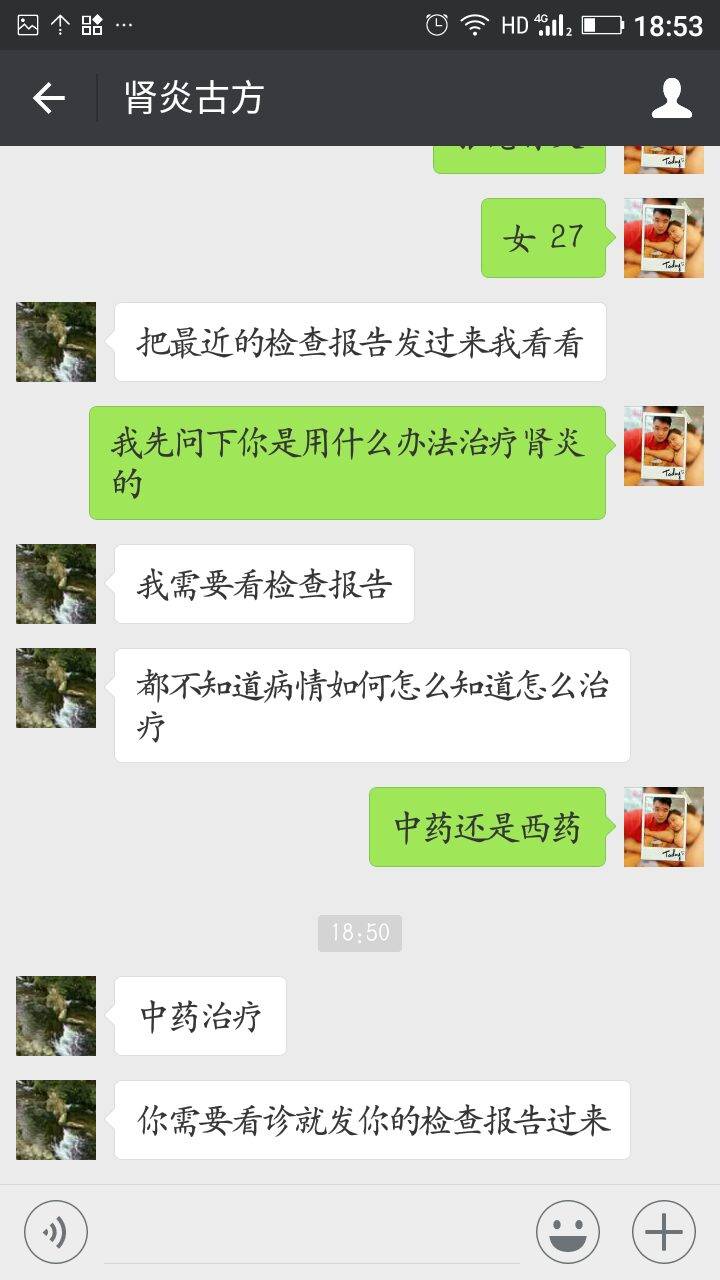Go back from the 肾炎古方 chat

point(48,98)
